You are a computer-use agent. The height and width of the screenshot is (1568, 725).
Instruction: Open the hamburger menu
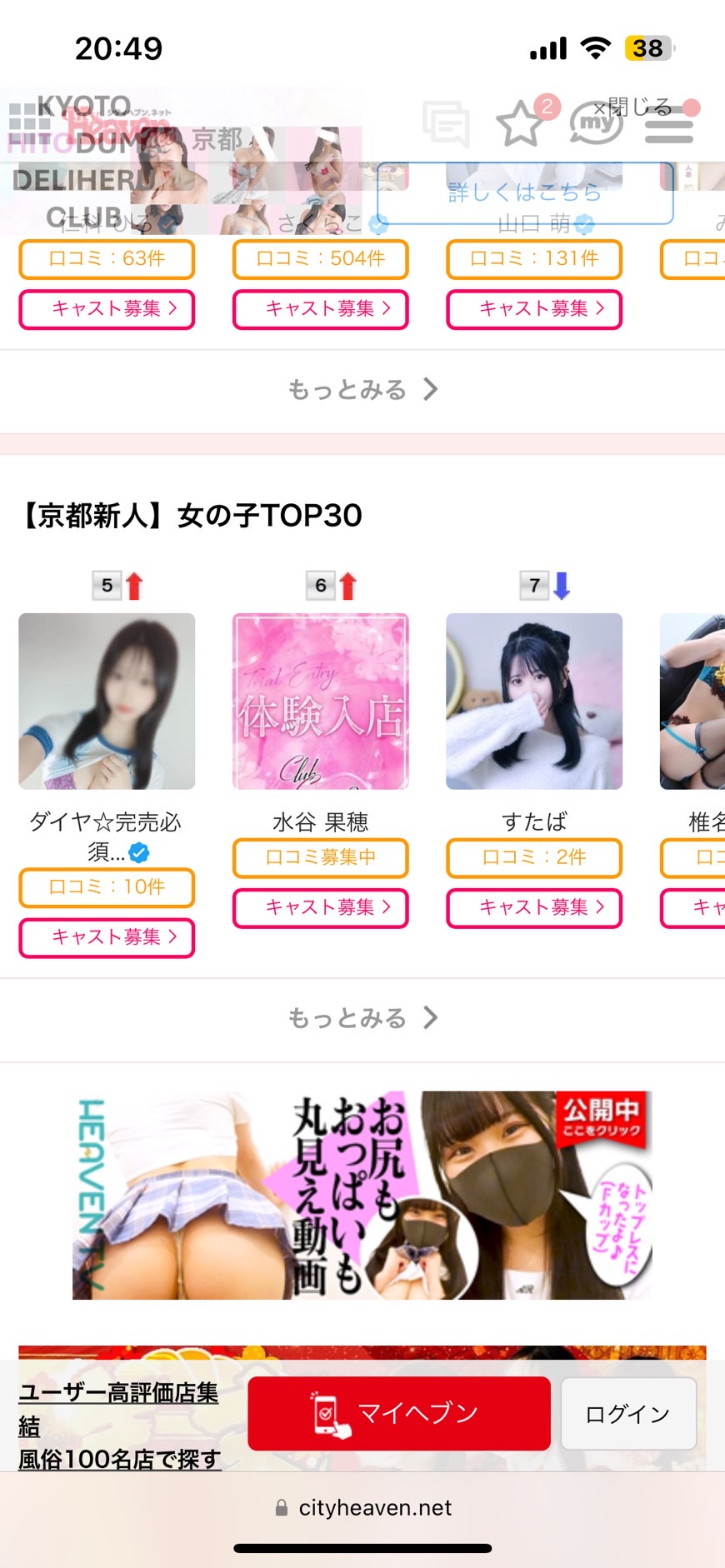[668, 127]
